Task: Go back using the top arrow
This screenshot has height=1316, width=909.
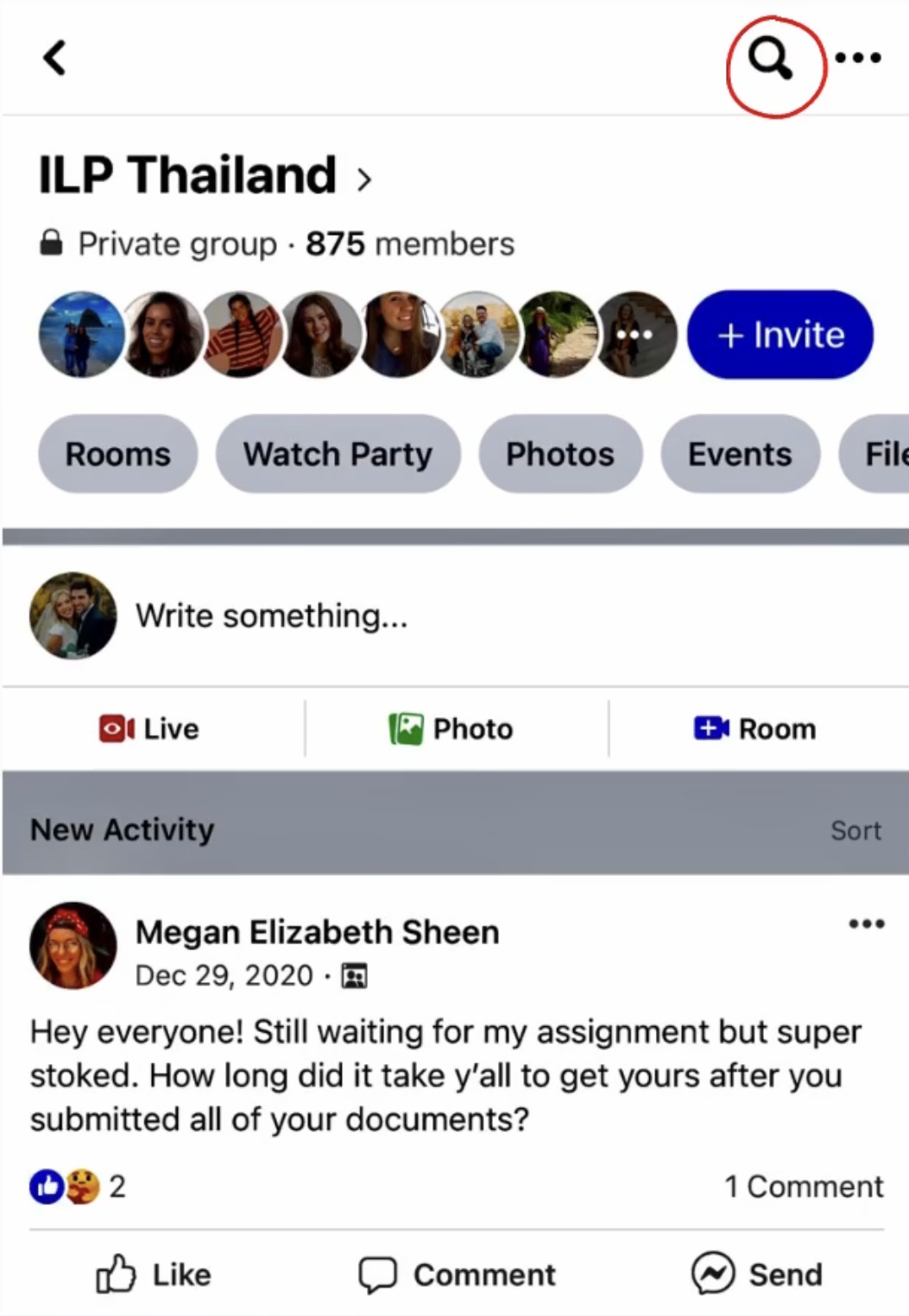Action: 54,59
